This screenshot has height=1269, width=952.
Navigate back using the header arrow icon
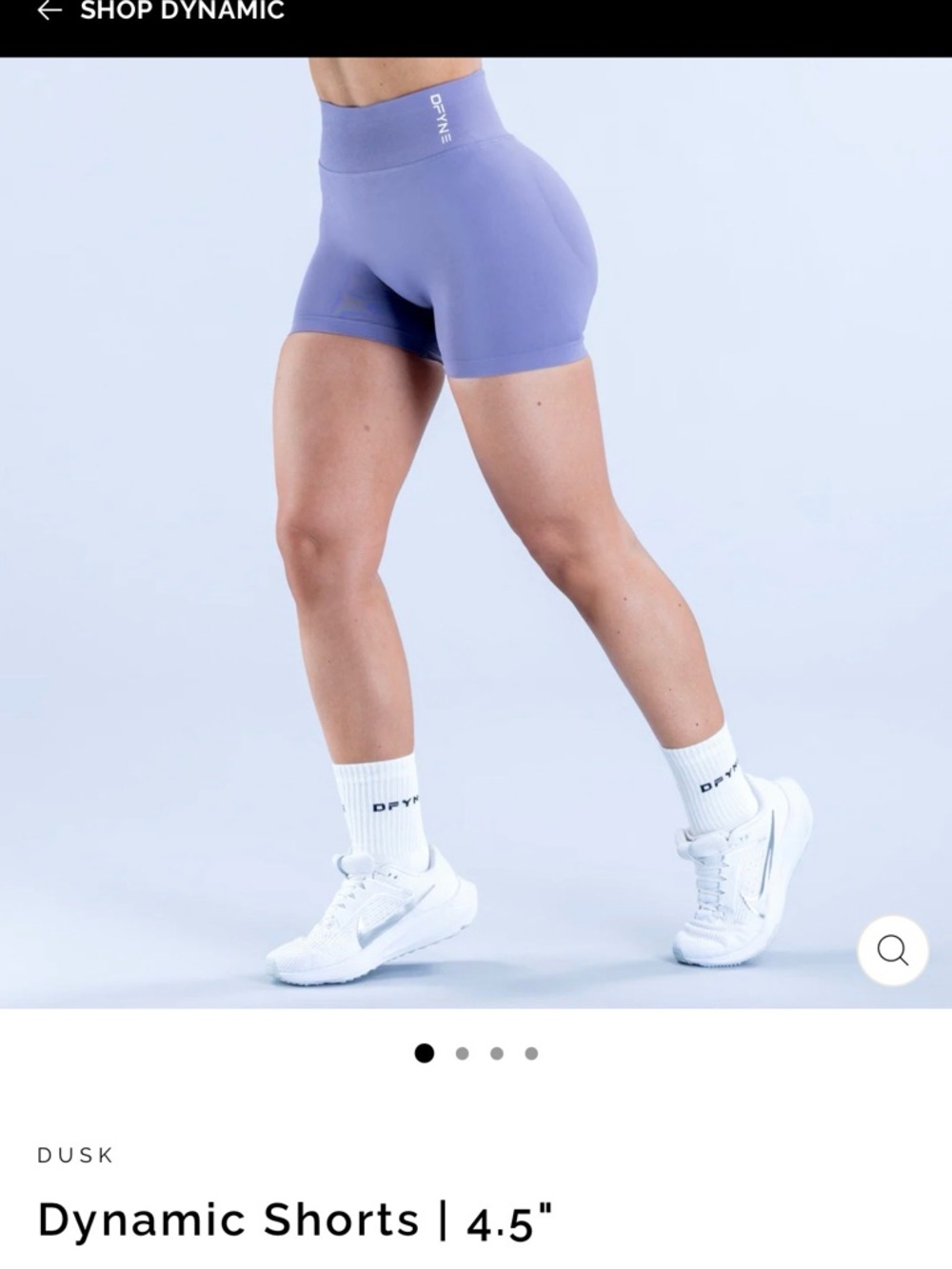[x=50, y=10]
